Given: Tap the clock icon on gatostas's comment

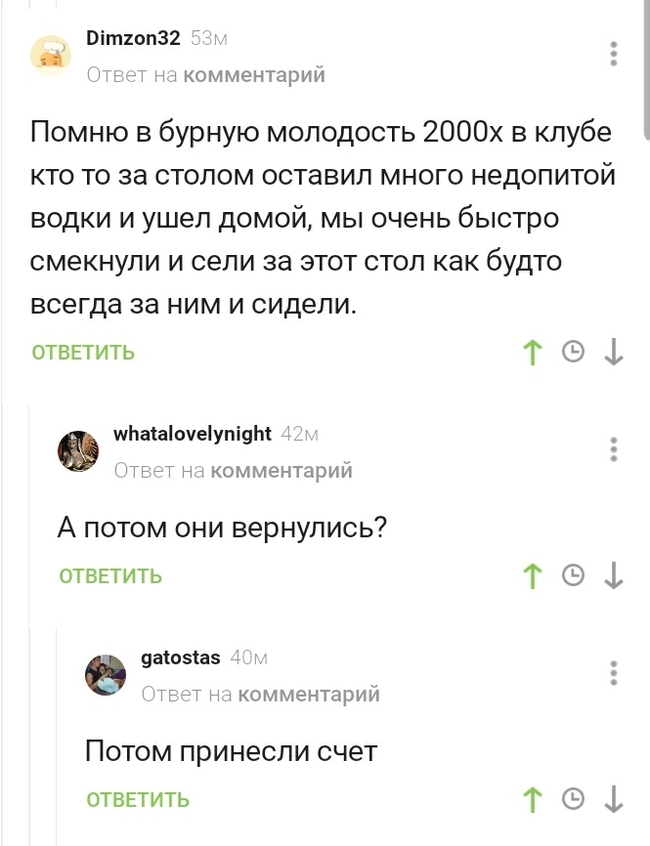Looking at the screenshot, I should tap(574, 799).
